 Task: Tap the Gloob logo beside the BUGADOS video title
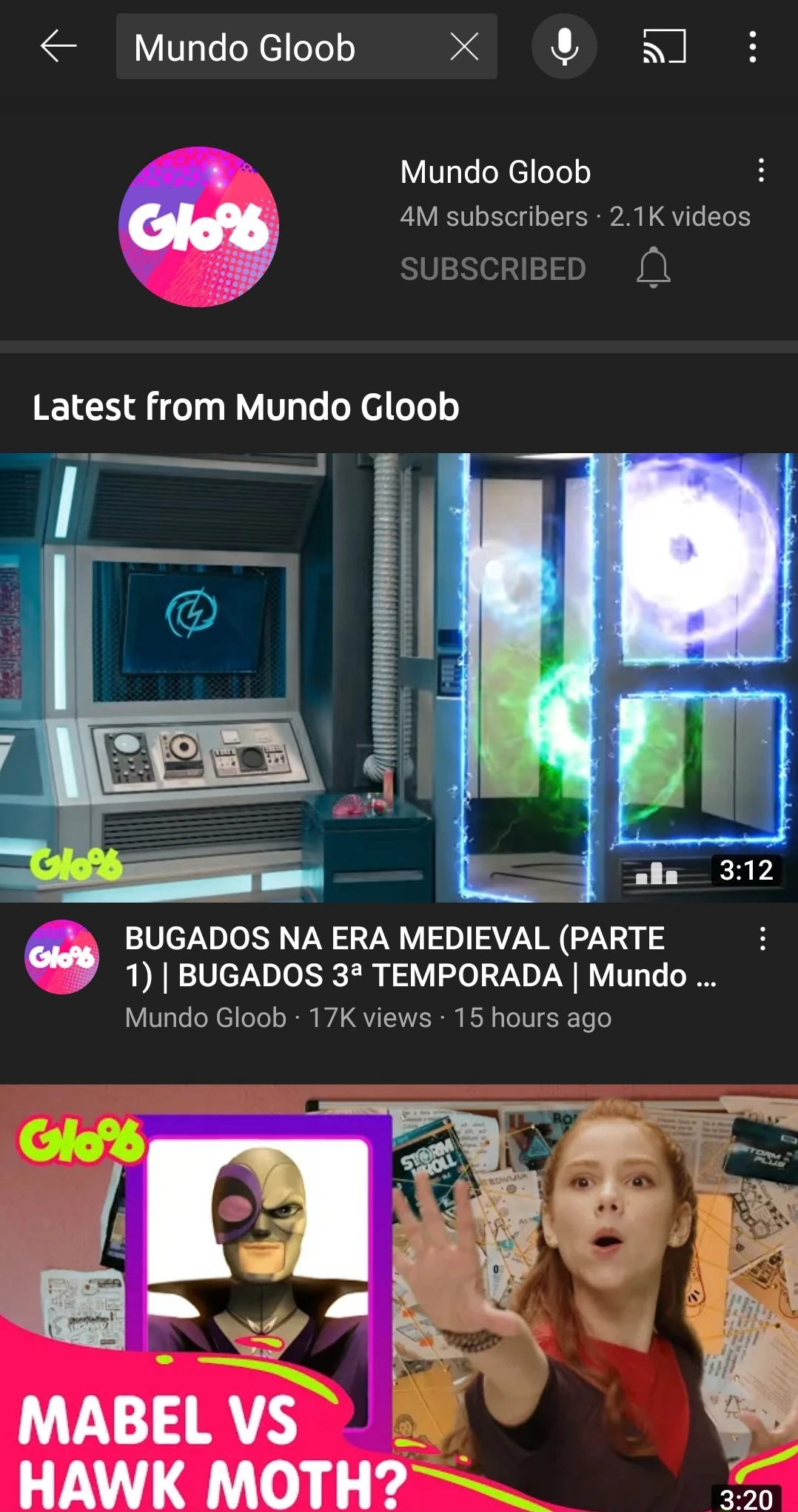[62, 957]
